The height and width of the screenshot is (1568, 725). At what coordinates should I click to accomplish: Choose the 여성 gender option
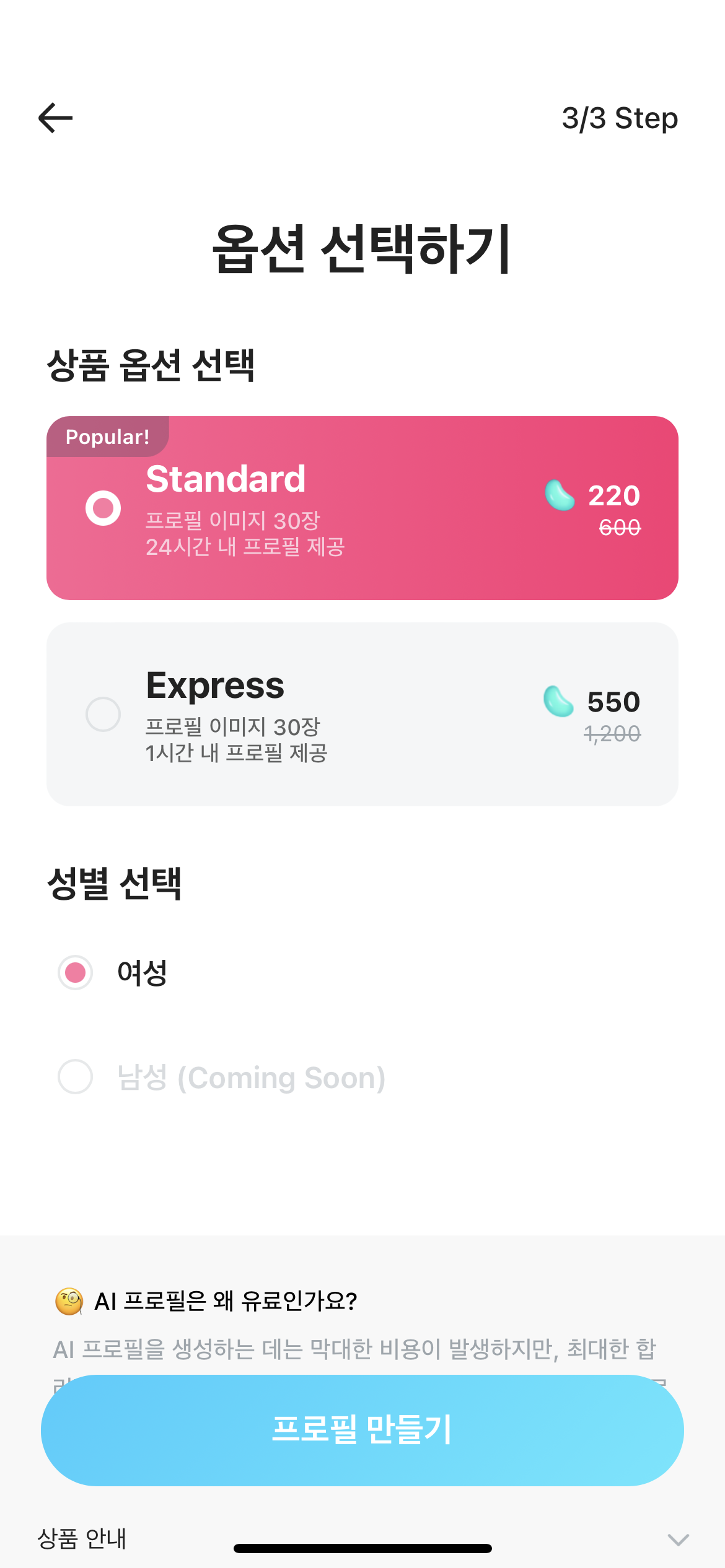pyautogui.click(x=75, y=972)
